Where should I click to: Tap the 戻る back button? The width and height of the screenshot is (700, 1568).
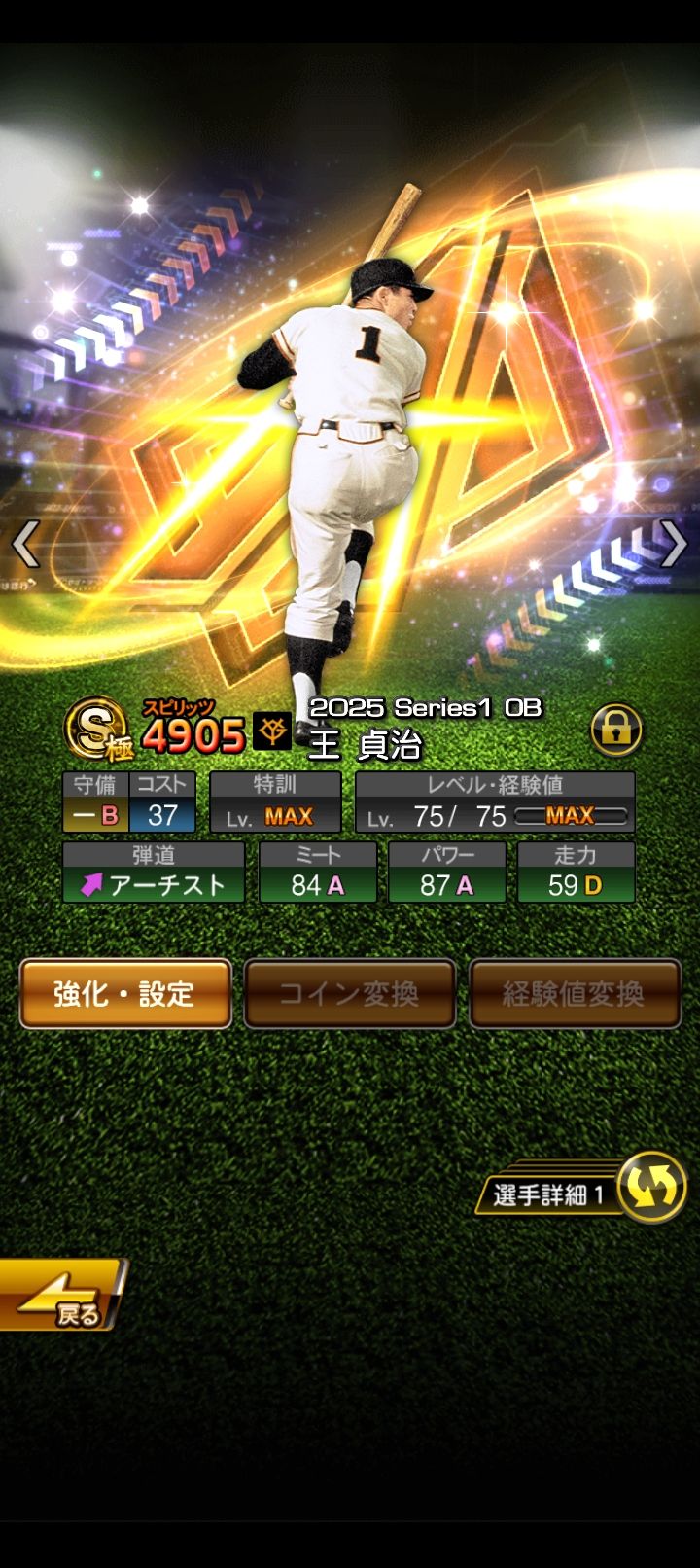pyautogui.click(x=60, y=1296)
